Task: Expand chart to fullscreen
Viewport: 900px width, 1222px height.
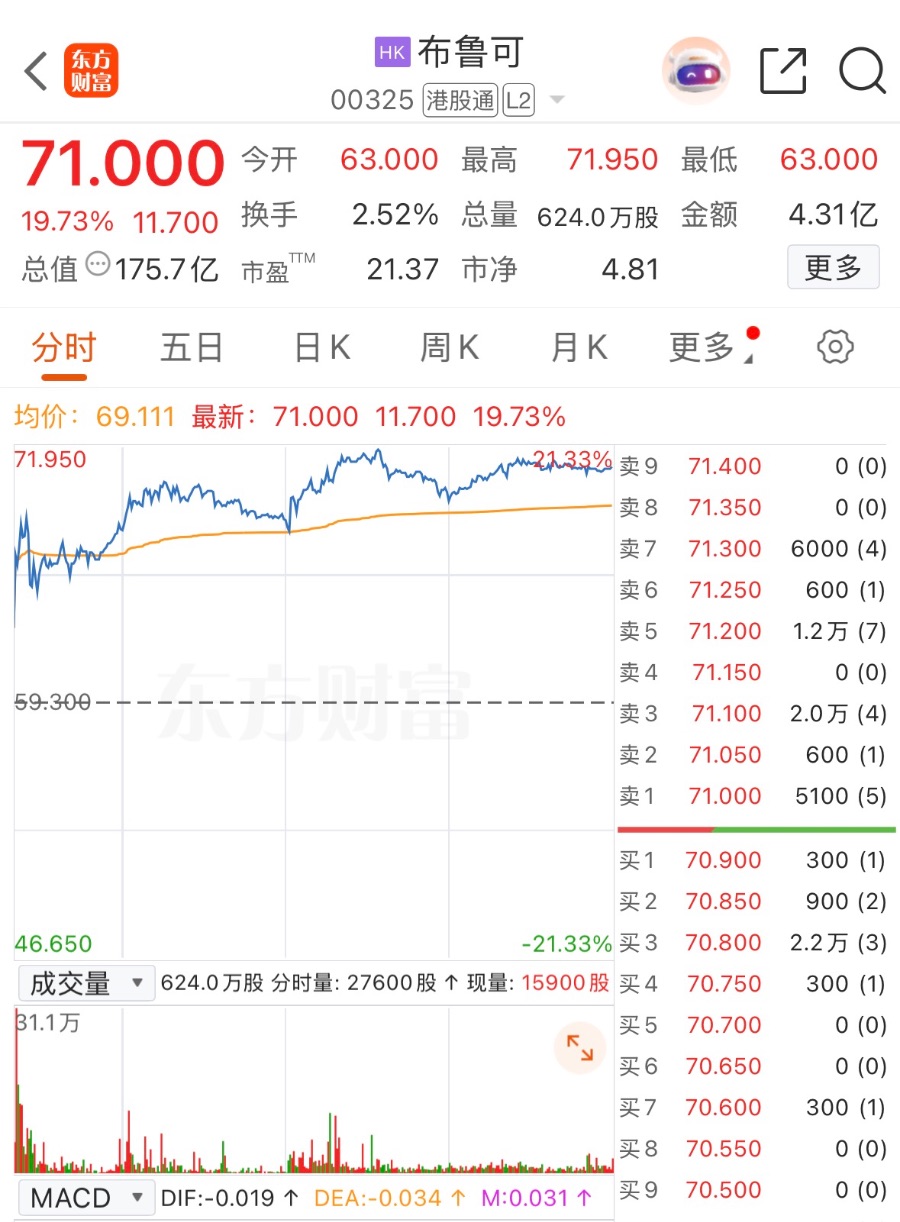Action: (x=580, y=1047)
